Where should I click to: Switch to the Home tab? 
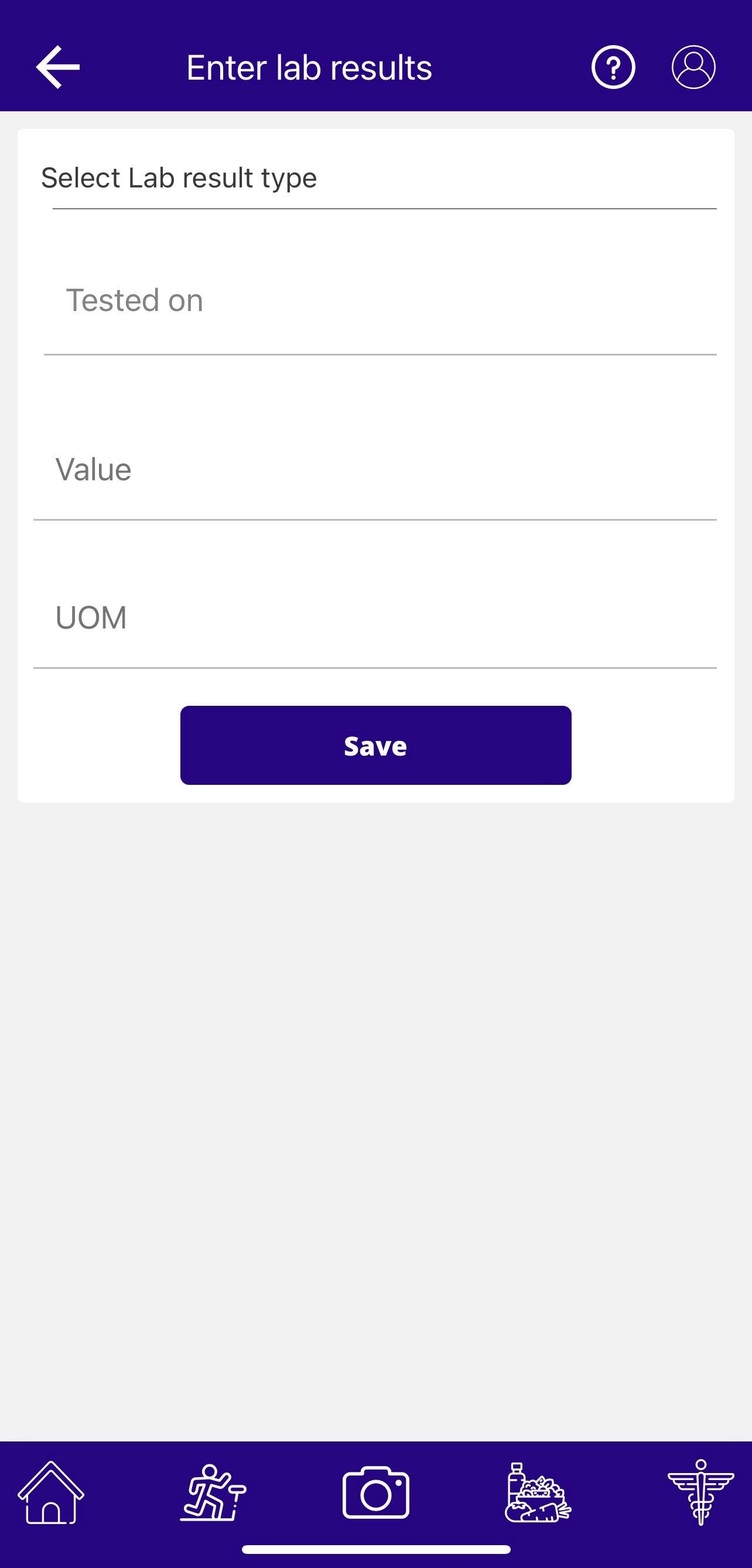point(51,1492)
